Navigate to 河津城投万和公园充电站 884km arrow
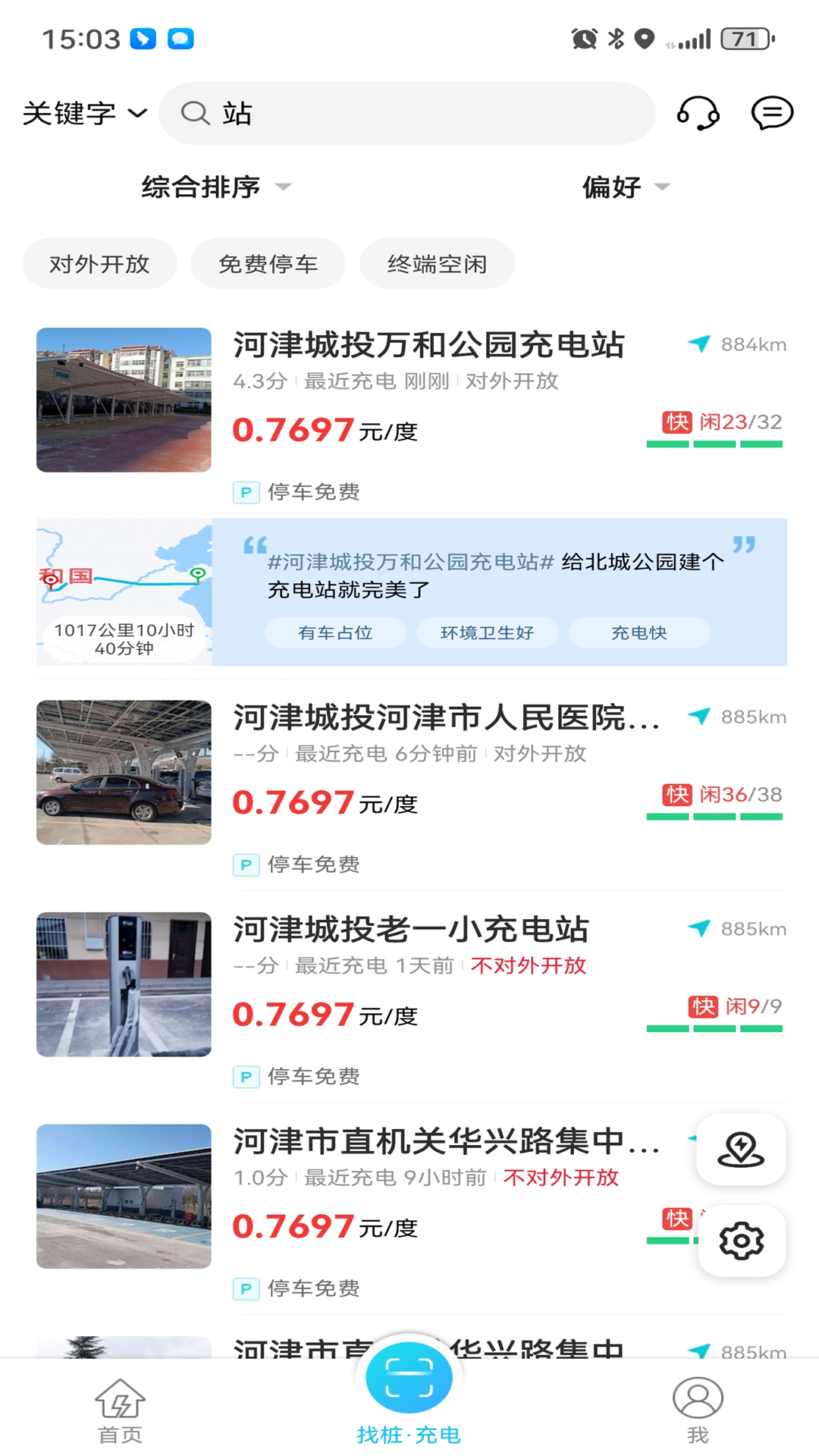 736,344
